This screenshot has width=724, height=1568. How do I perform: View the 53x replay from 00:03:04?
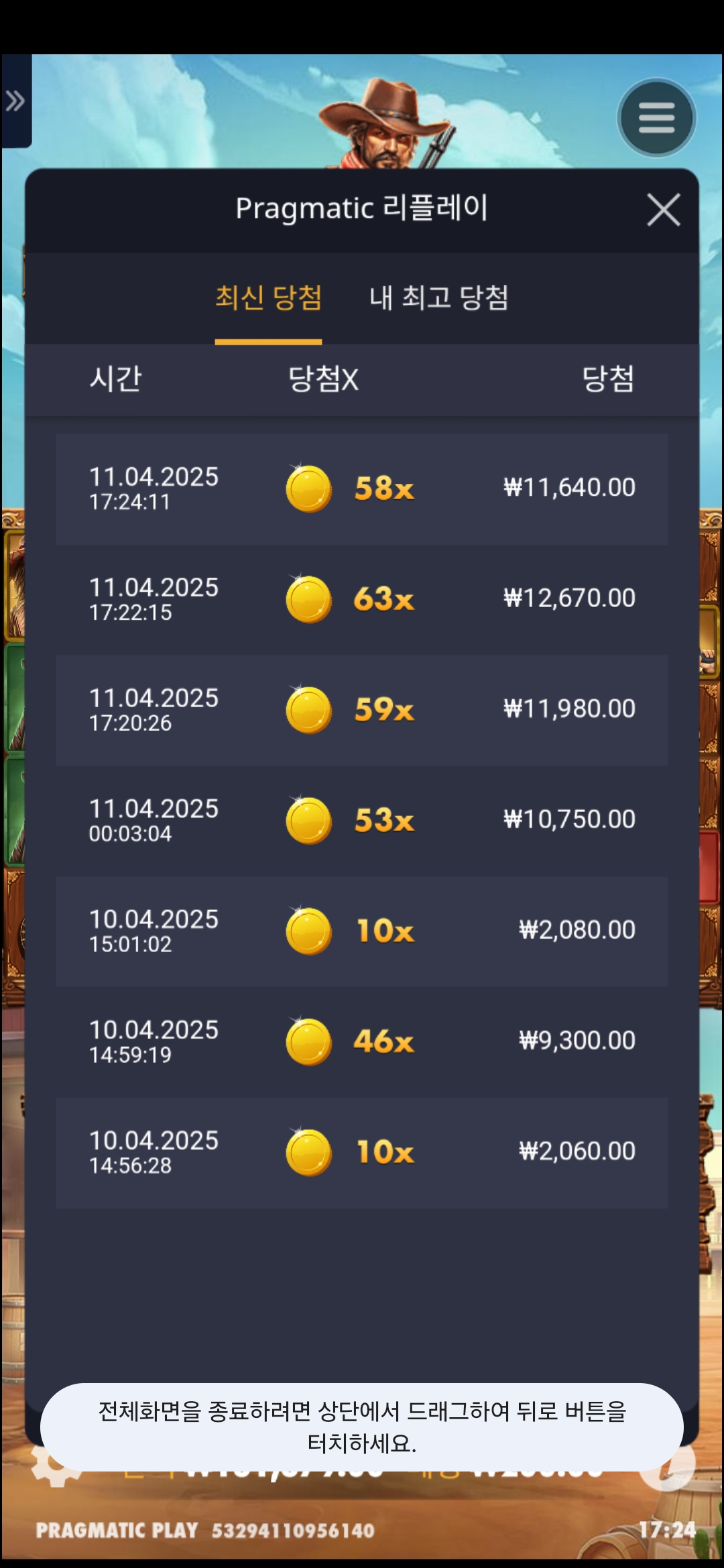pos(361,820)
